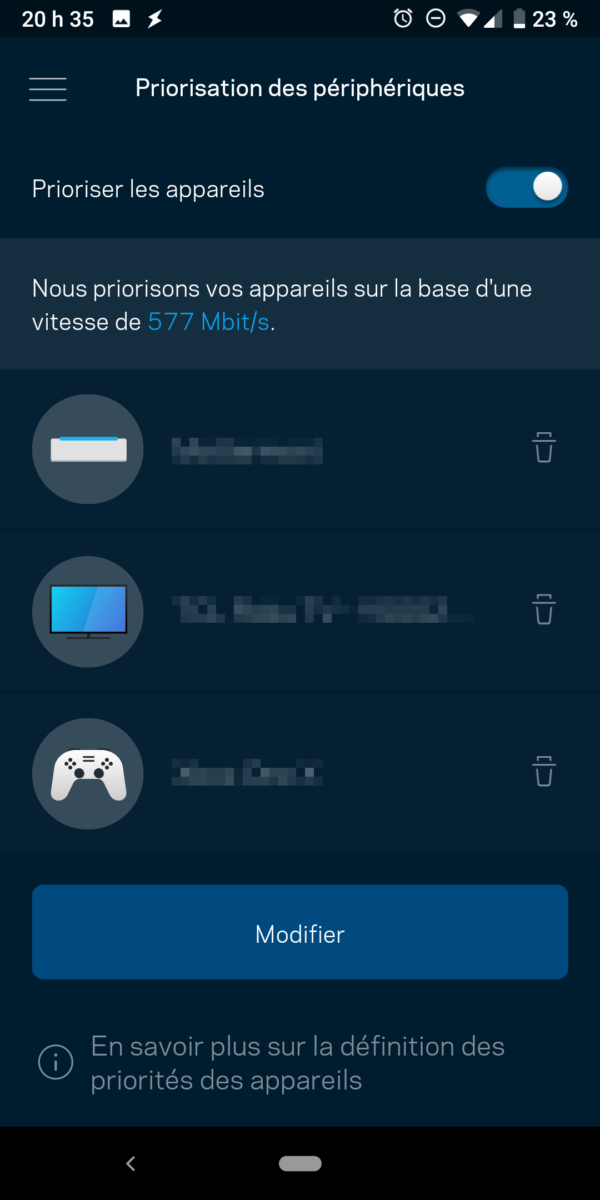This screenshot has width=600, height=1200.
Task: Go to the home screen via the home pill
Action: (300, 1163)
